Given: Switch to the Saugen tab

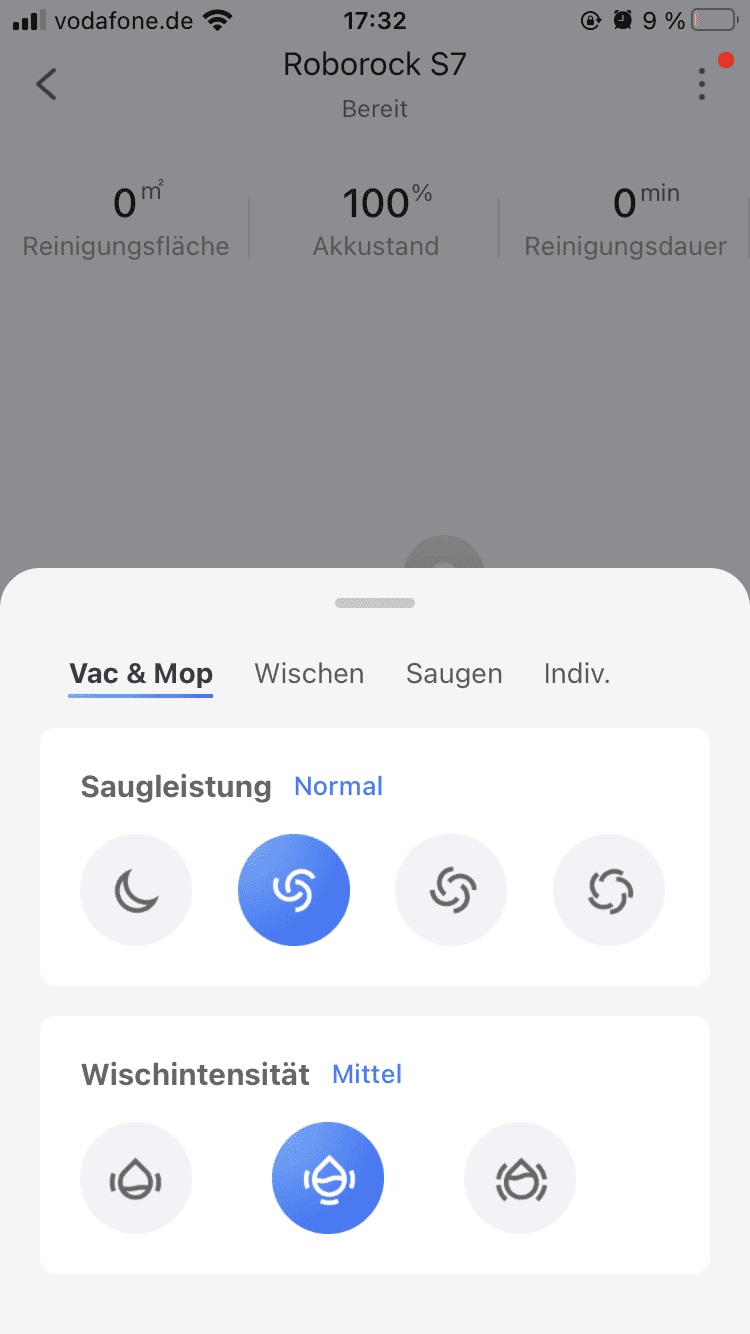Looking at the screenshot, I should click(454, 673).
